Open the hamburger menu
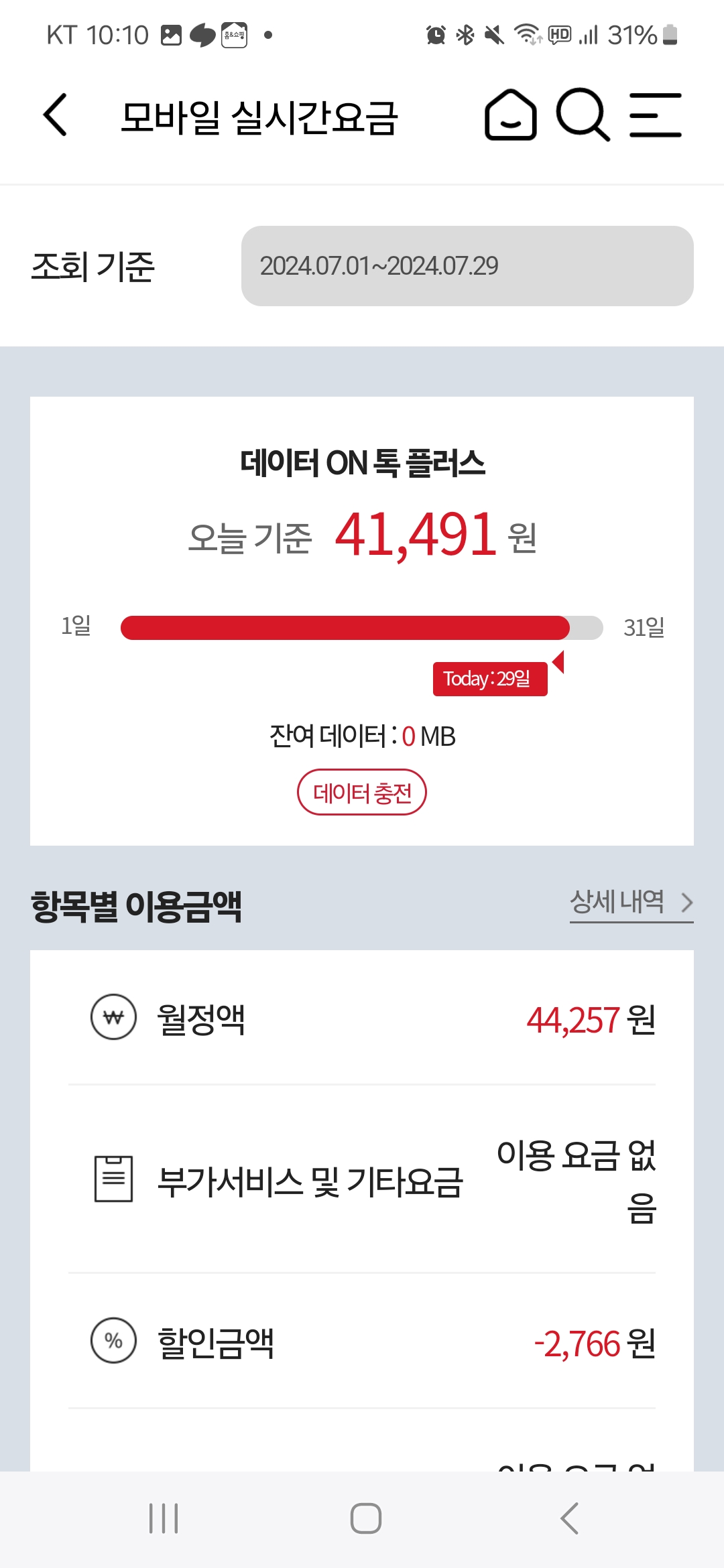The height and width of the screenshot is (1568, 724). (x=655, y=115)
